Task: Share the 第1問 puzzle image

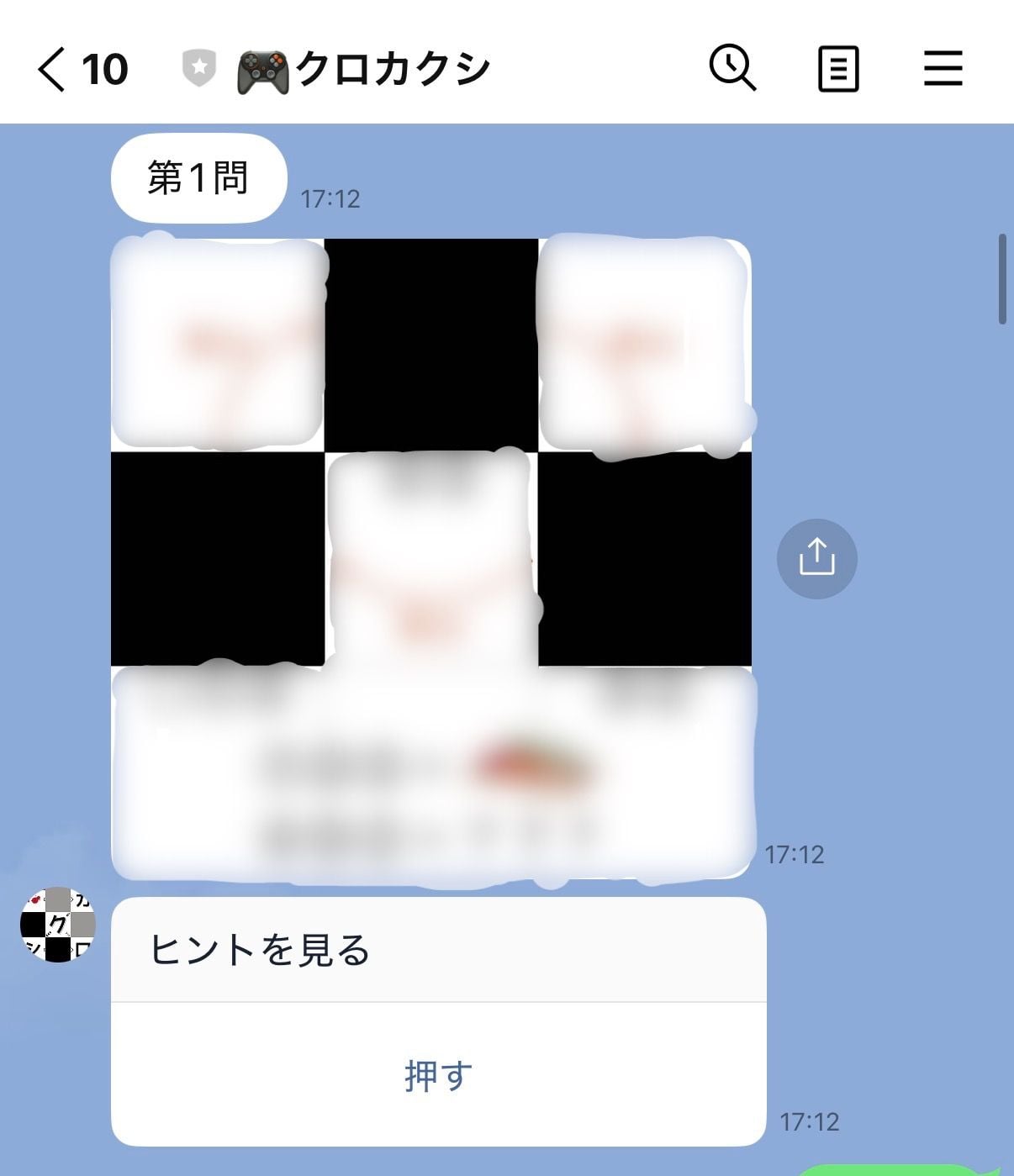Action: coord(816,558)
